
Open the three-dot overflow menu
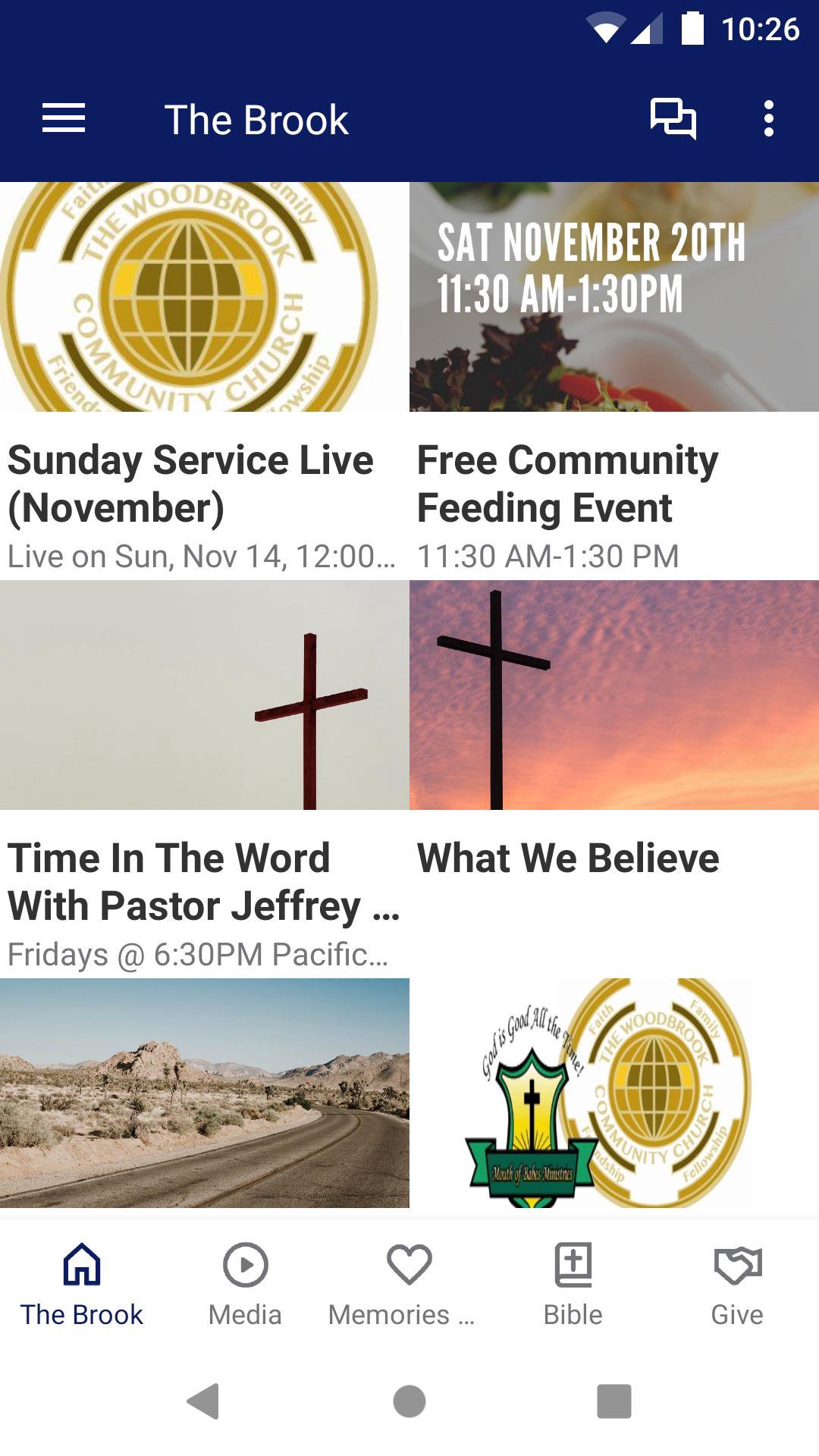click(768, 119)
